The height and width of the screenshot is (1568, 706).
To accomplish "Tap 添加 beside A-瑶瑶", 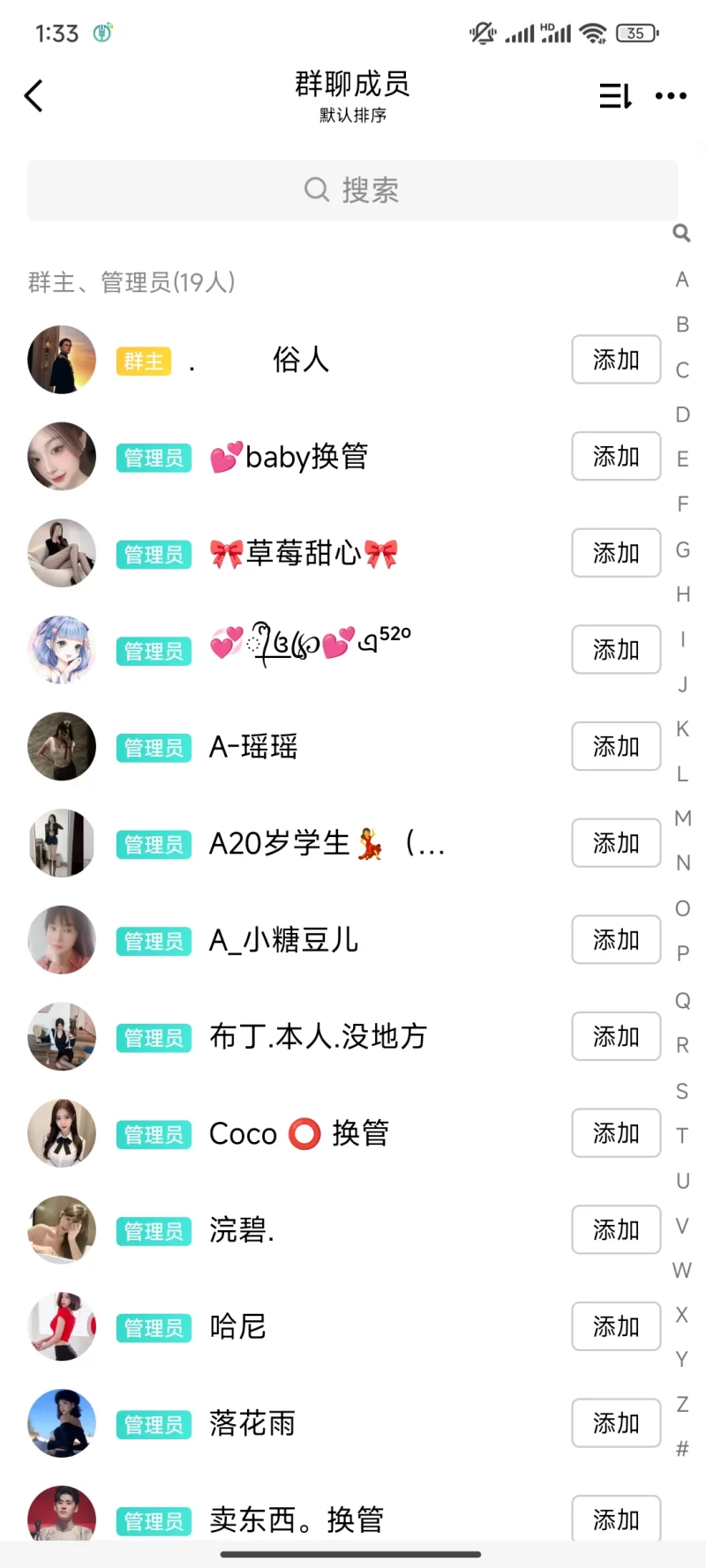I will [x=615, y=746].
